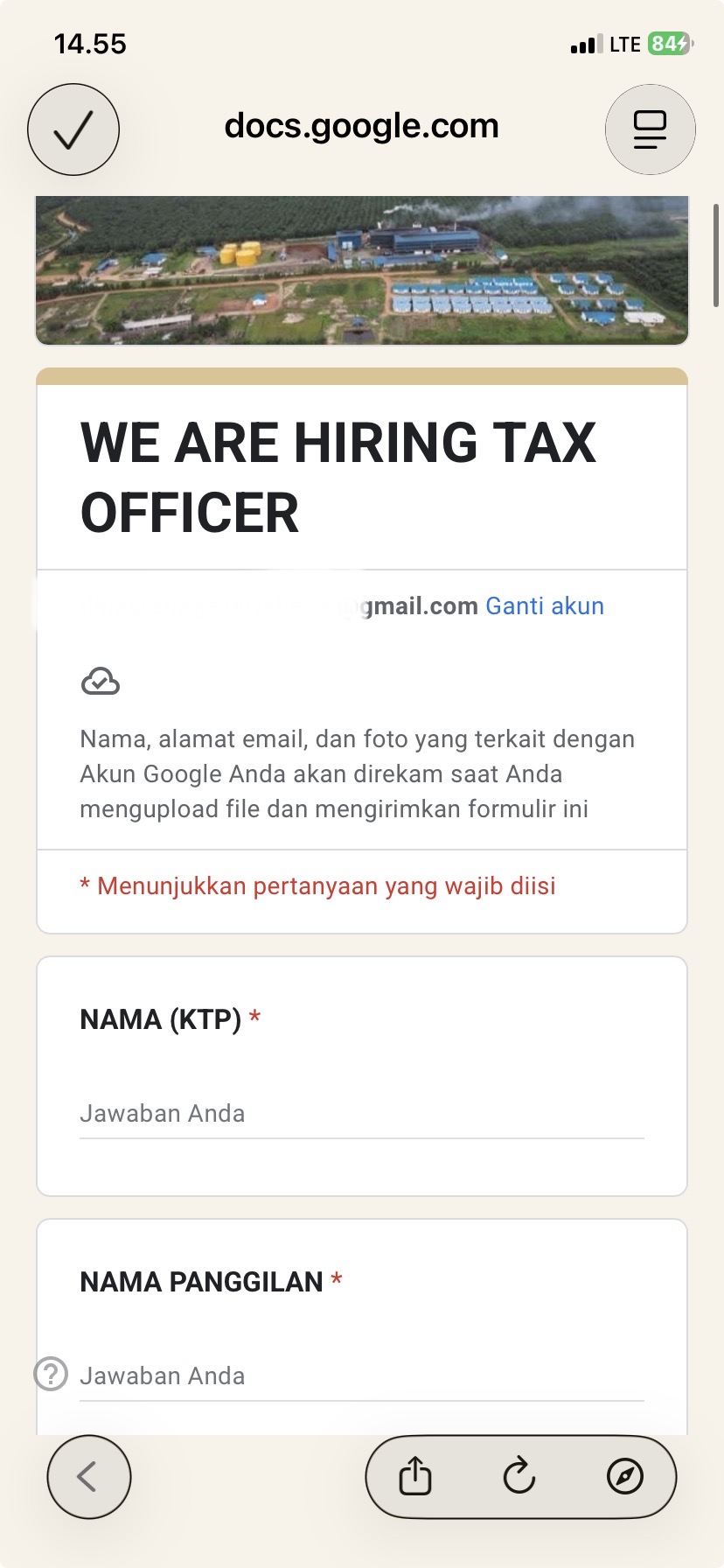Go back with the browser arrow
Viewport: 724px width, 1568px height.
(88, 1477)
